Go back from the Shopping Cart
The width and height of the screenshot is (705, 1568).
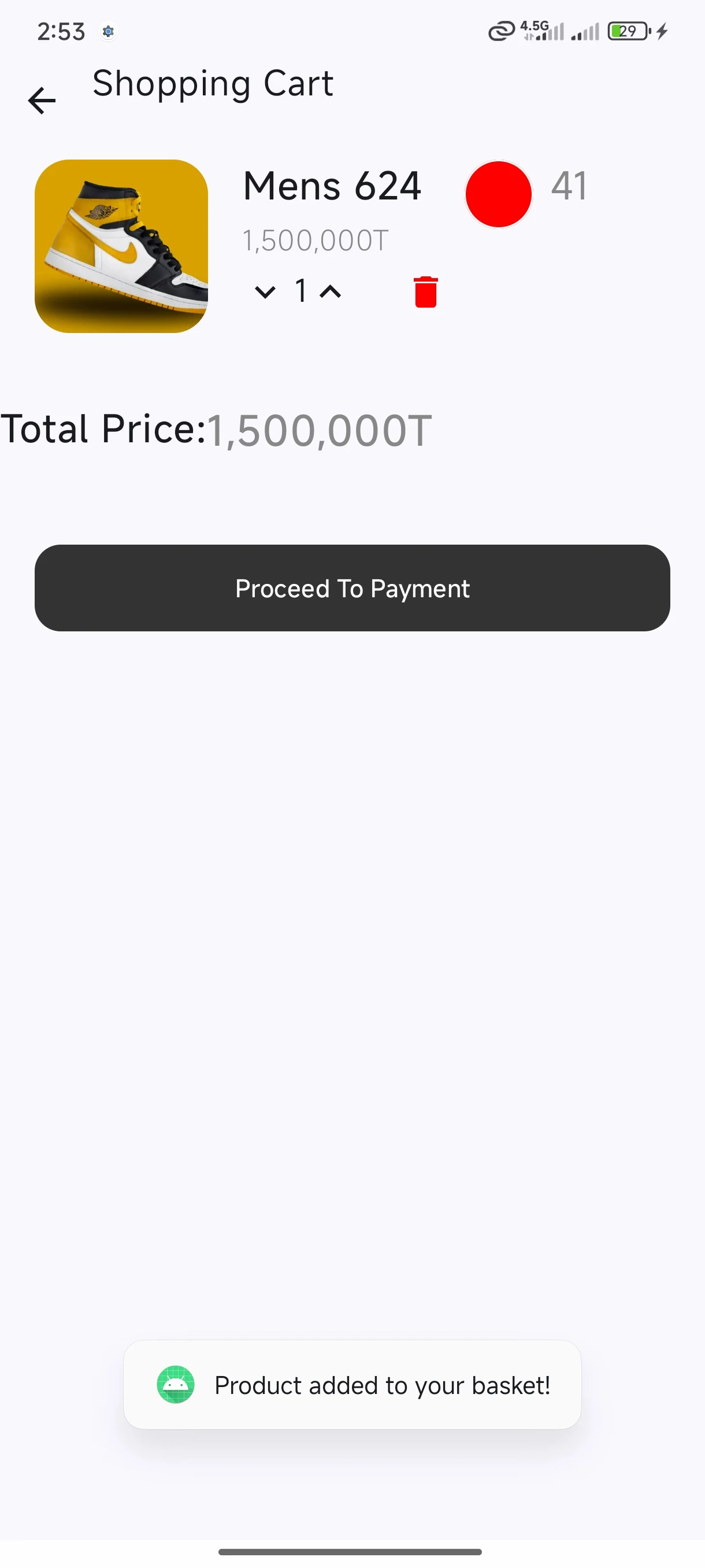(42, 101)
